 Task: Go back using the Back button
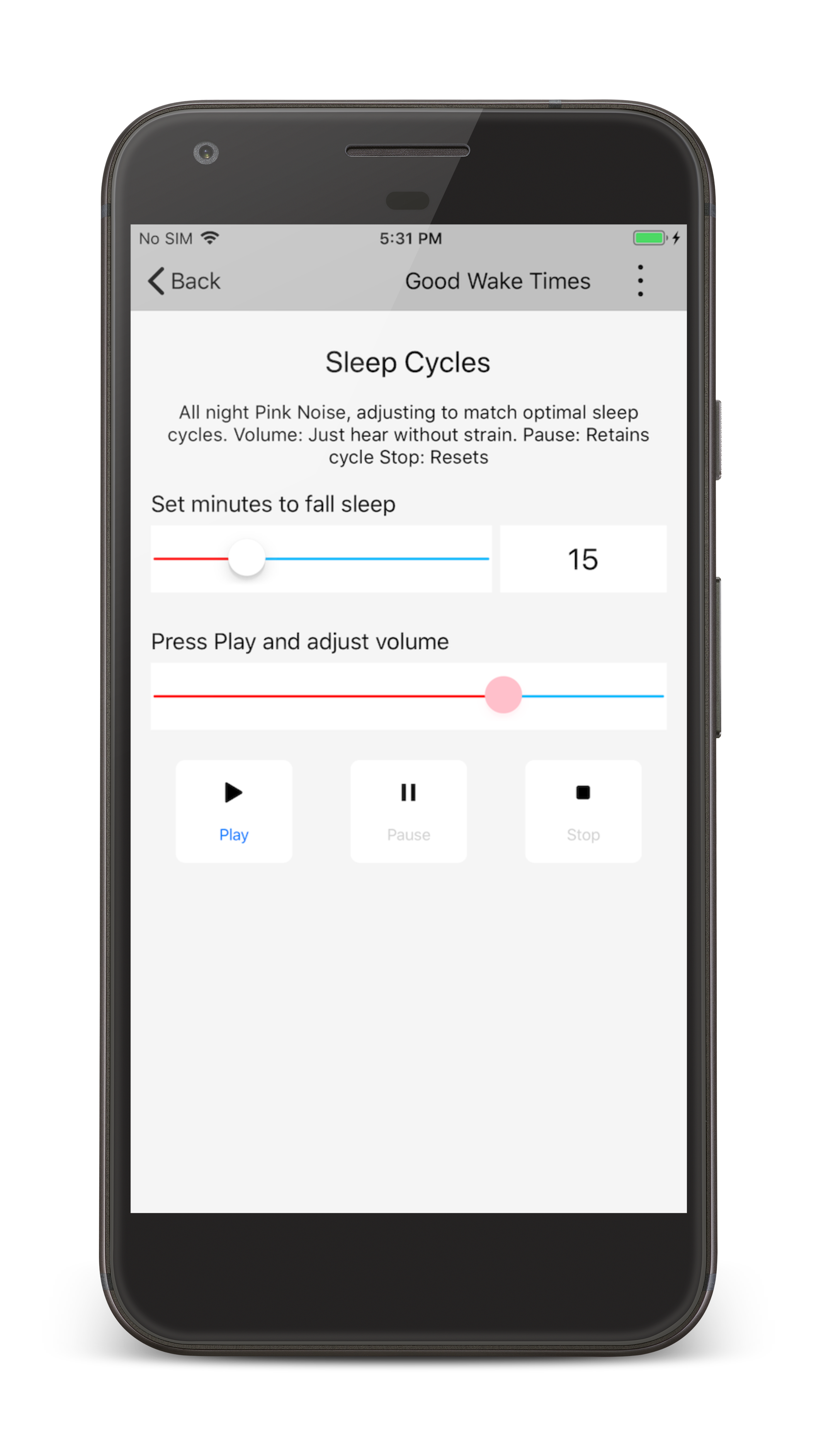tap(184, 281)
